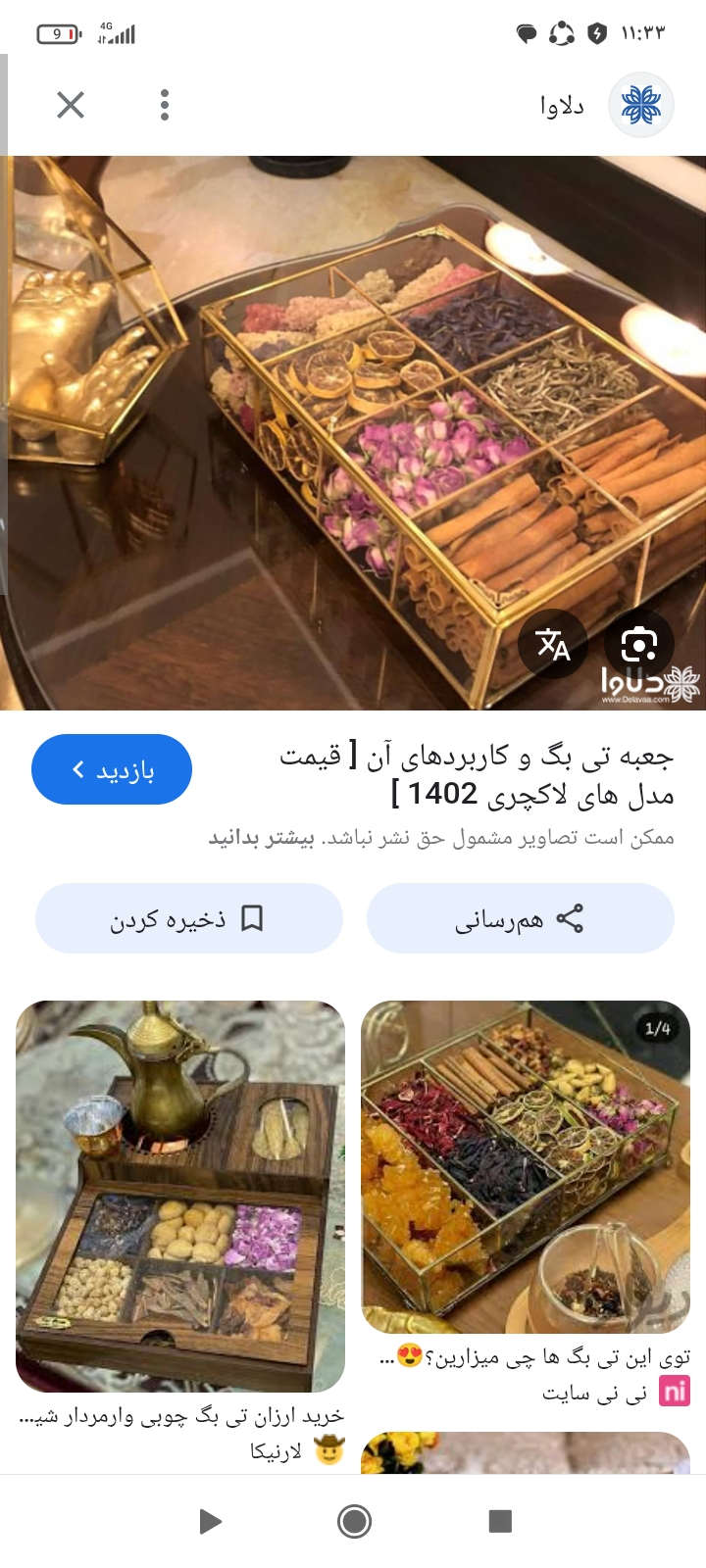Close the image viewer
Image resolution: width=706 pixels, height=1568 pixels.
tap(71, 105)
